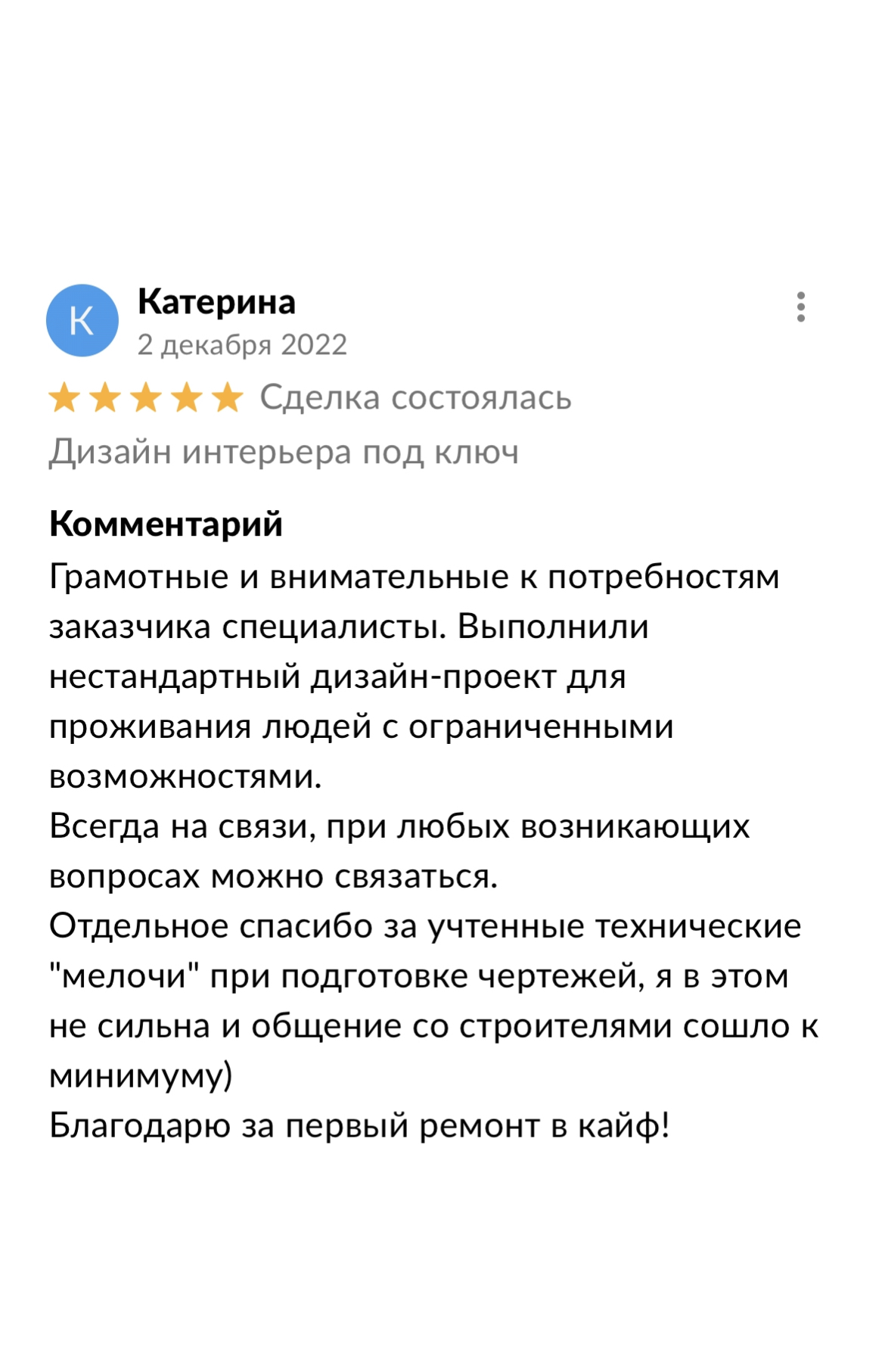Image resolution: width=885 pixels, height=1372 pixels.
Task: Open Катерина's profile avatar
Action: pyautogui.click(x=82, y=321)
